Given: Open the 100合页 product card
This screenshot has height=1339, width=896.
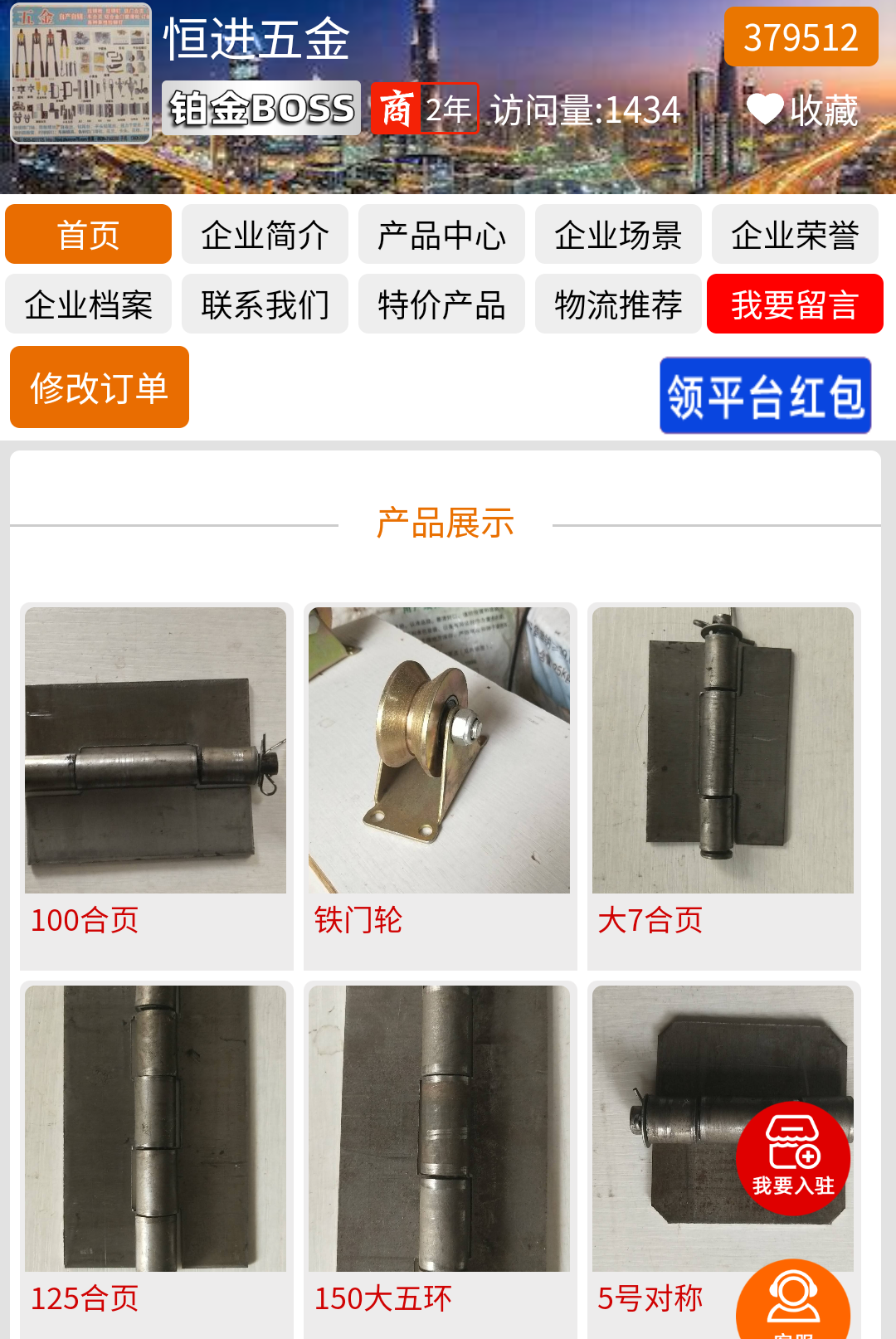Looking at the screenshot, I should click(156, 784).
